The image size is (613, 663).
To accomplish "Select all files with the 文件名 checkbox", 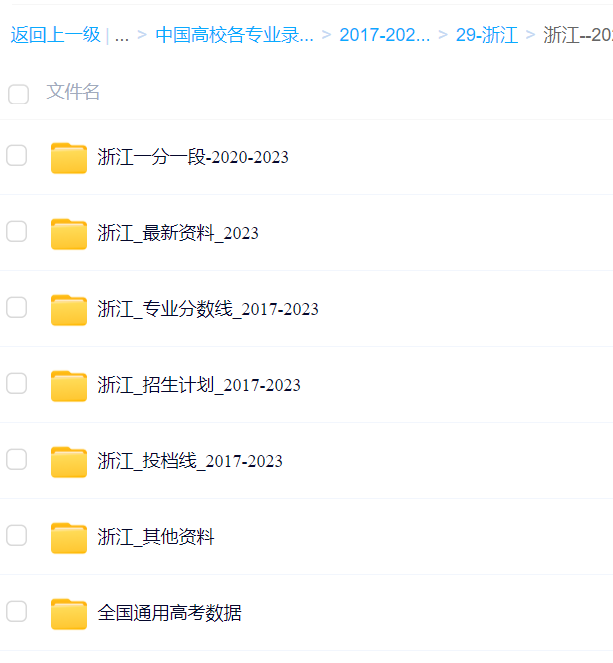I will coord(18,94).
